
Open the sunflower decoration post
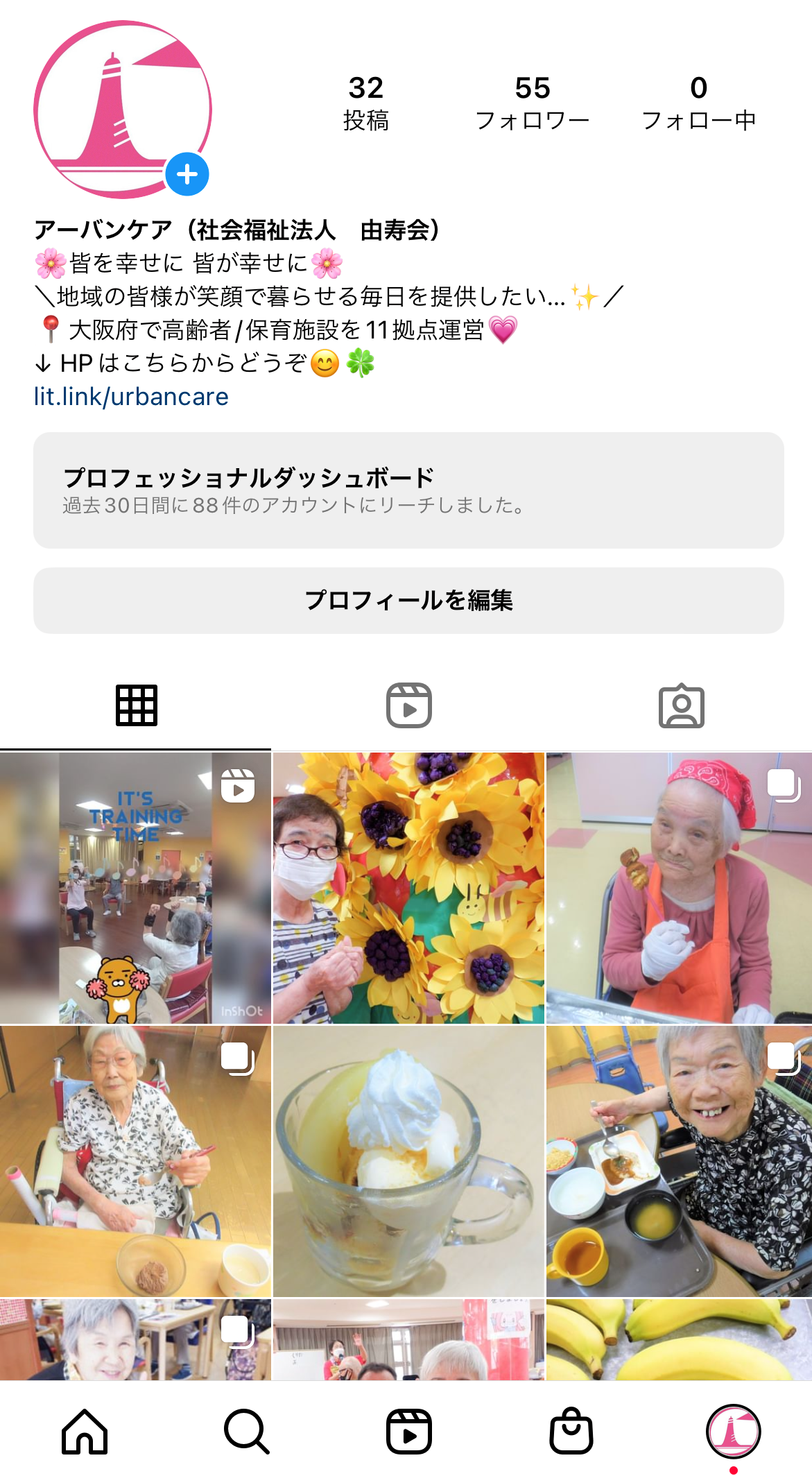click(x=408, y=888)
